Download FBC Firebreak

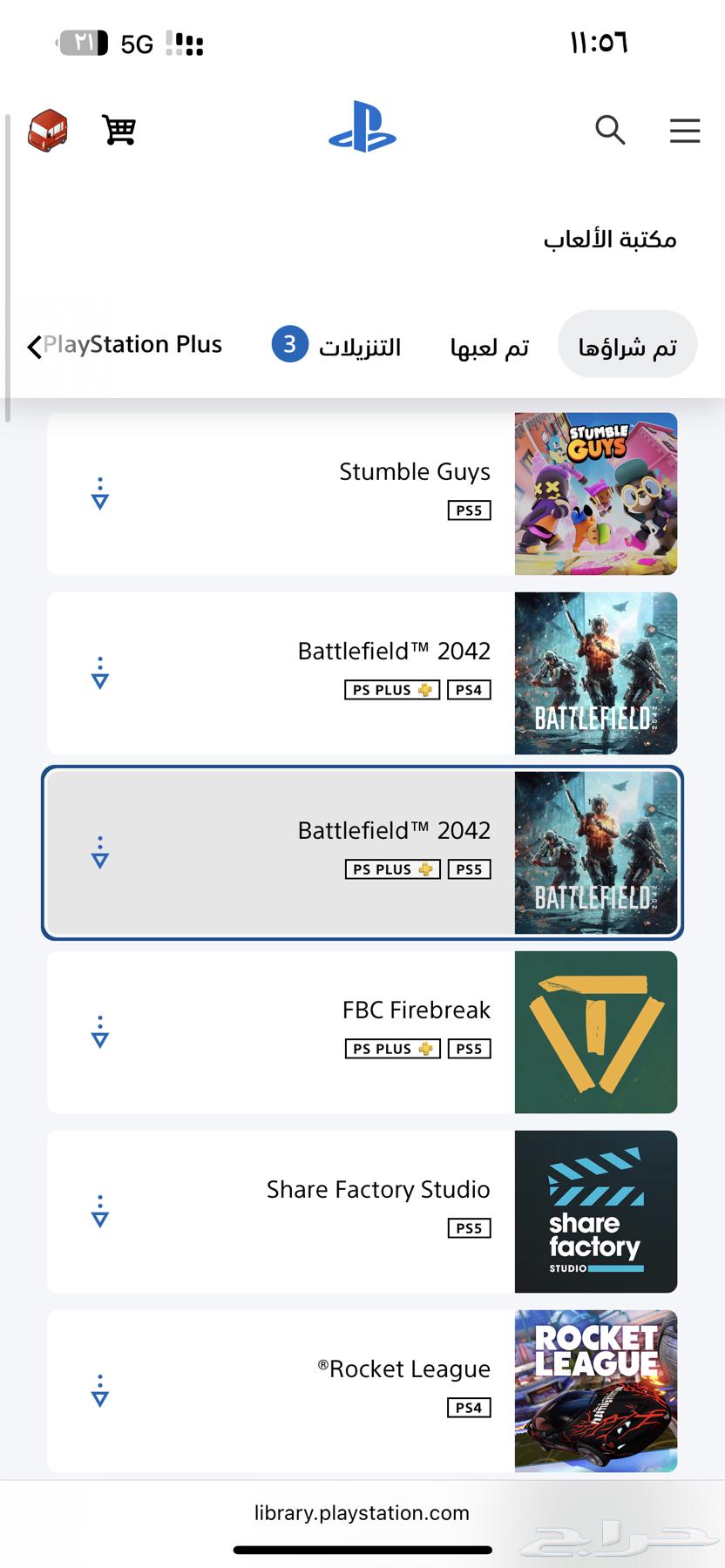point(100,1032)
